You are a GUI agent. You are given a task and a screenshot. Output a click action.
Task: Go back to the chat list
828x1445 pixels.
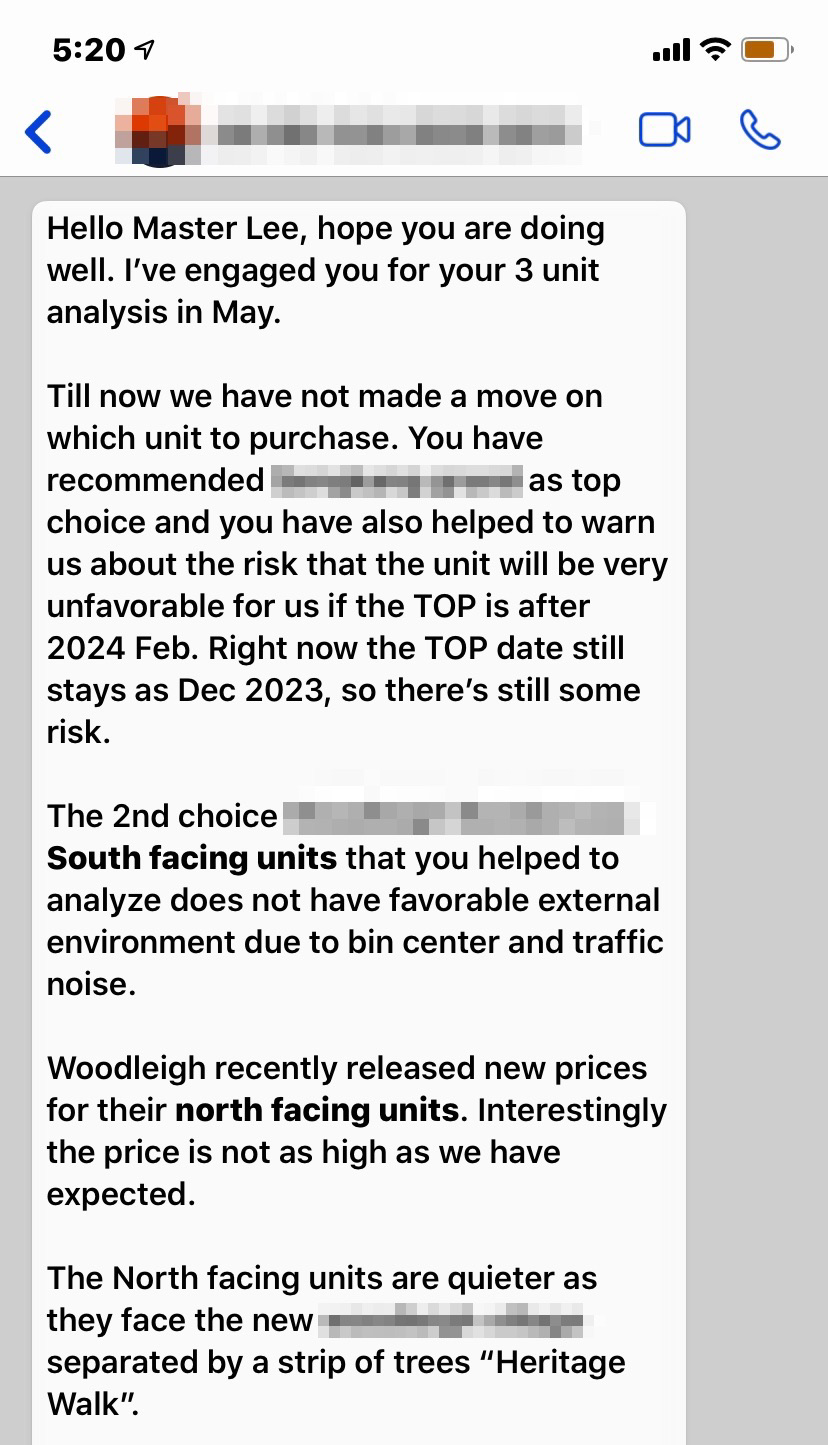[38, 131]
